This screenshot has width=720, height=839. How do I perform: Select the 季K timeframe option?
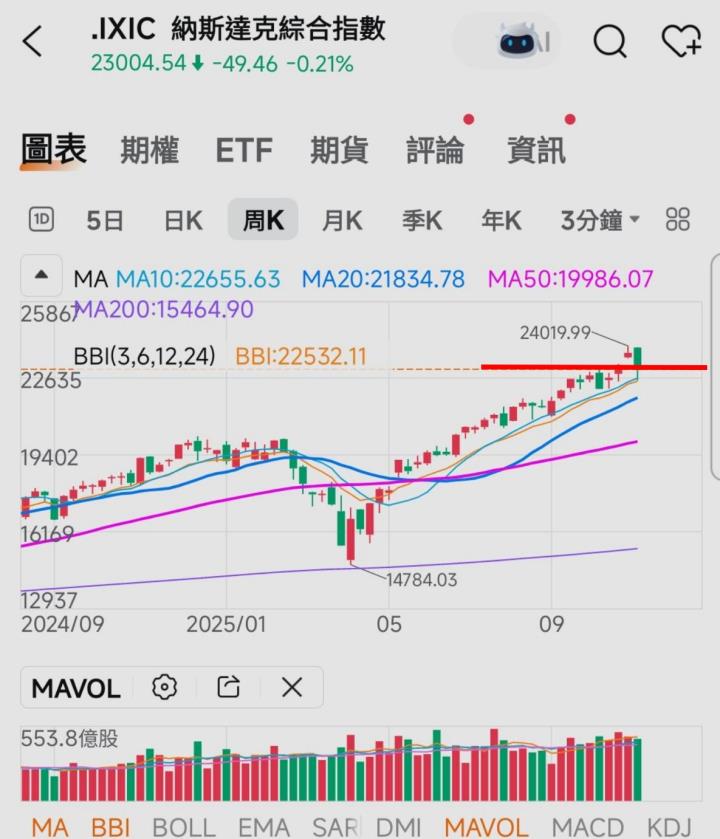(x=421, y=219)
